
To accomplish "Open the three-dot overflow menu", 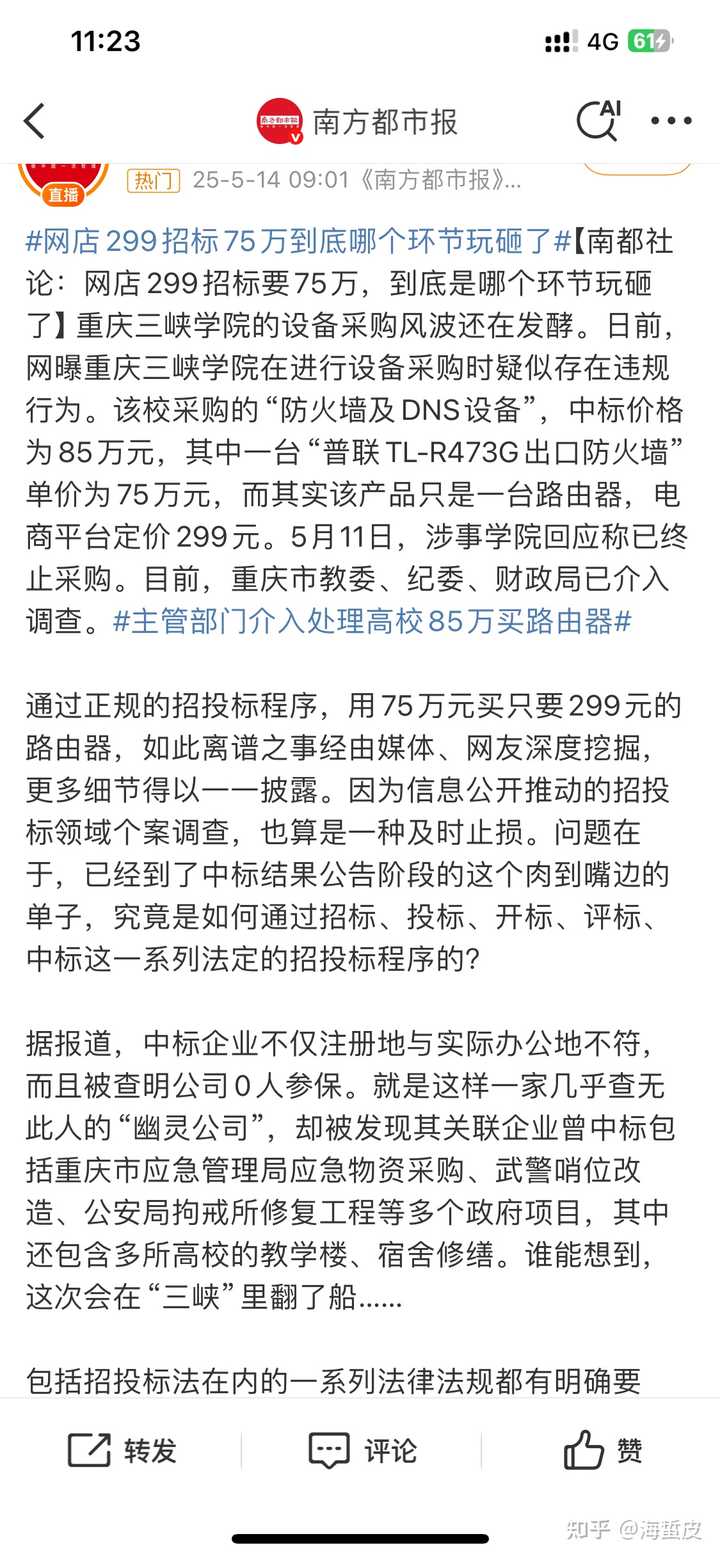I will click(x=671, y=121).
